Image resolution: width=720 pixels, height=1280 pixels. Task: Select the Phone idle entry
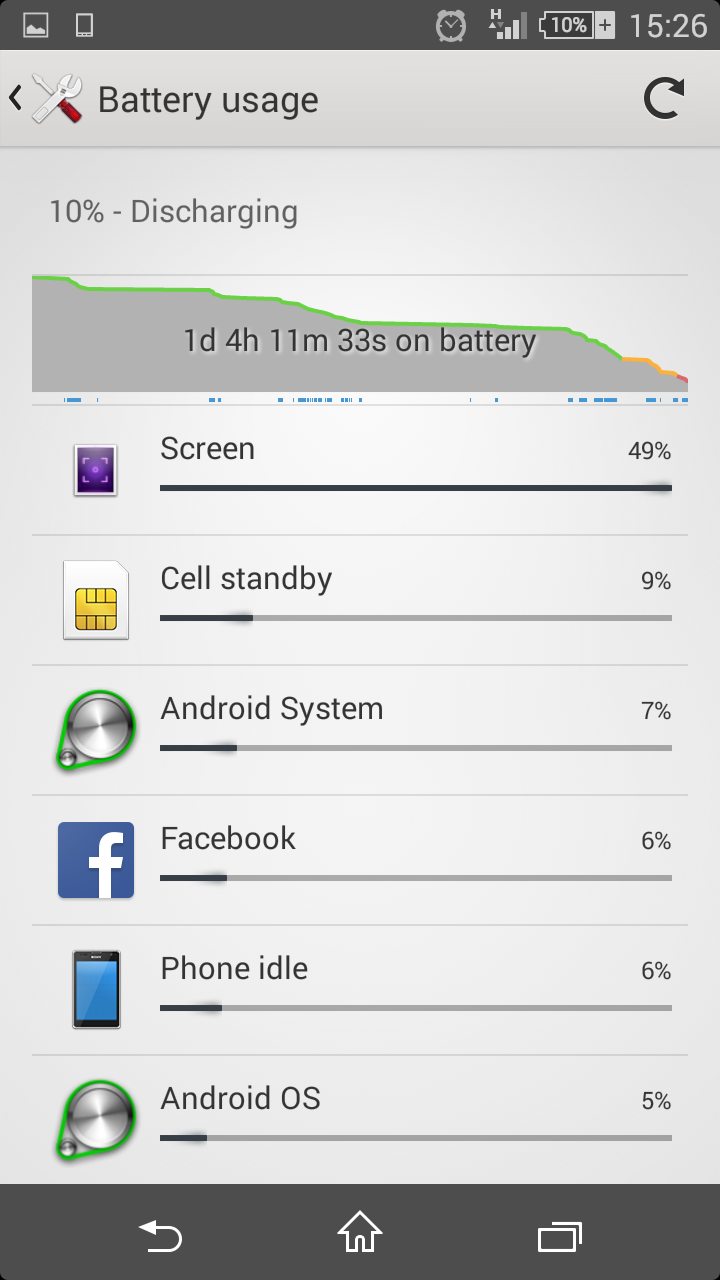360,990
